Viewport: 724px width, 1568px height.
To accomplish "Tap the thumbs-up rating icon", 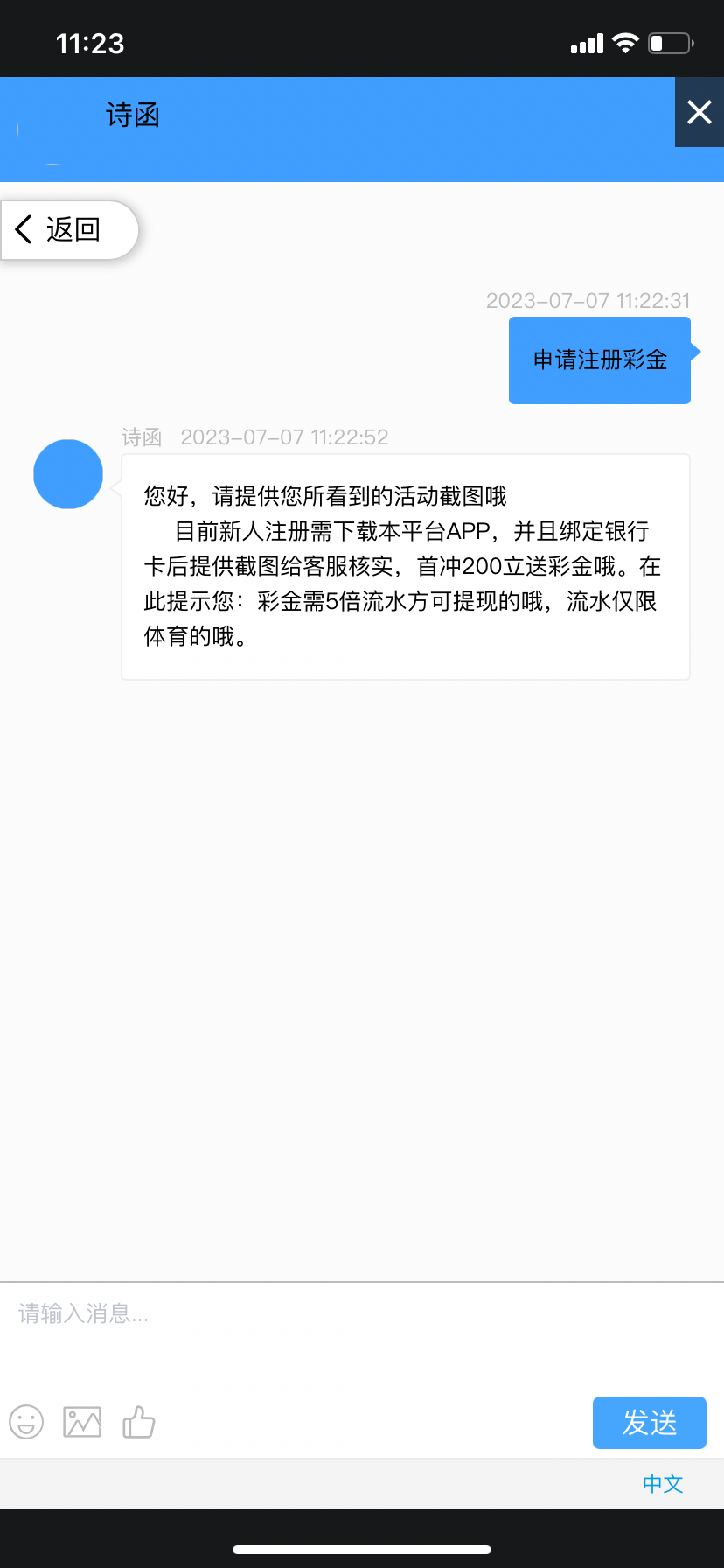I will (x=138, y=1422).
